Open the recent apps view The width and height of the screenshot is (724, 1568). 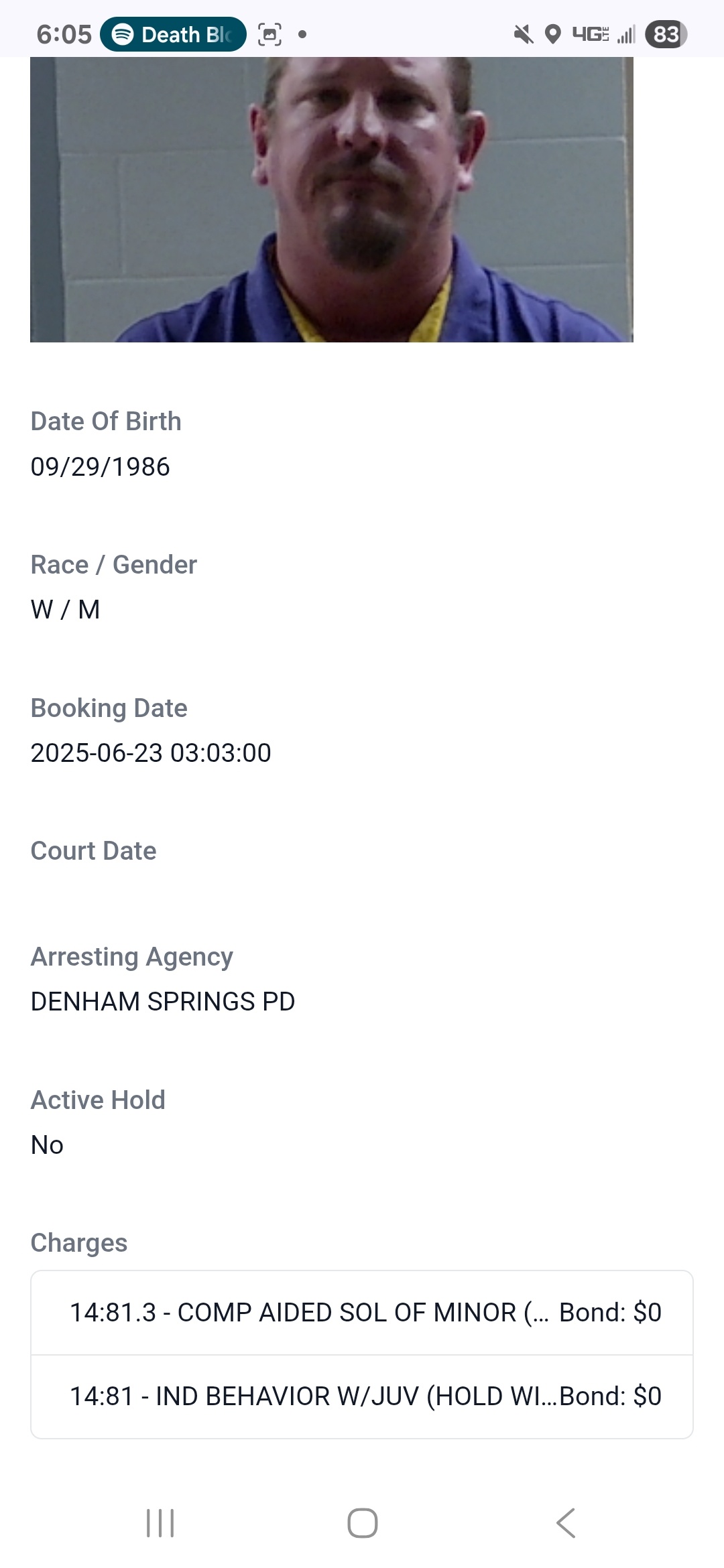[x=160, y=1523]
